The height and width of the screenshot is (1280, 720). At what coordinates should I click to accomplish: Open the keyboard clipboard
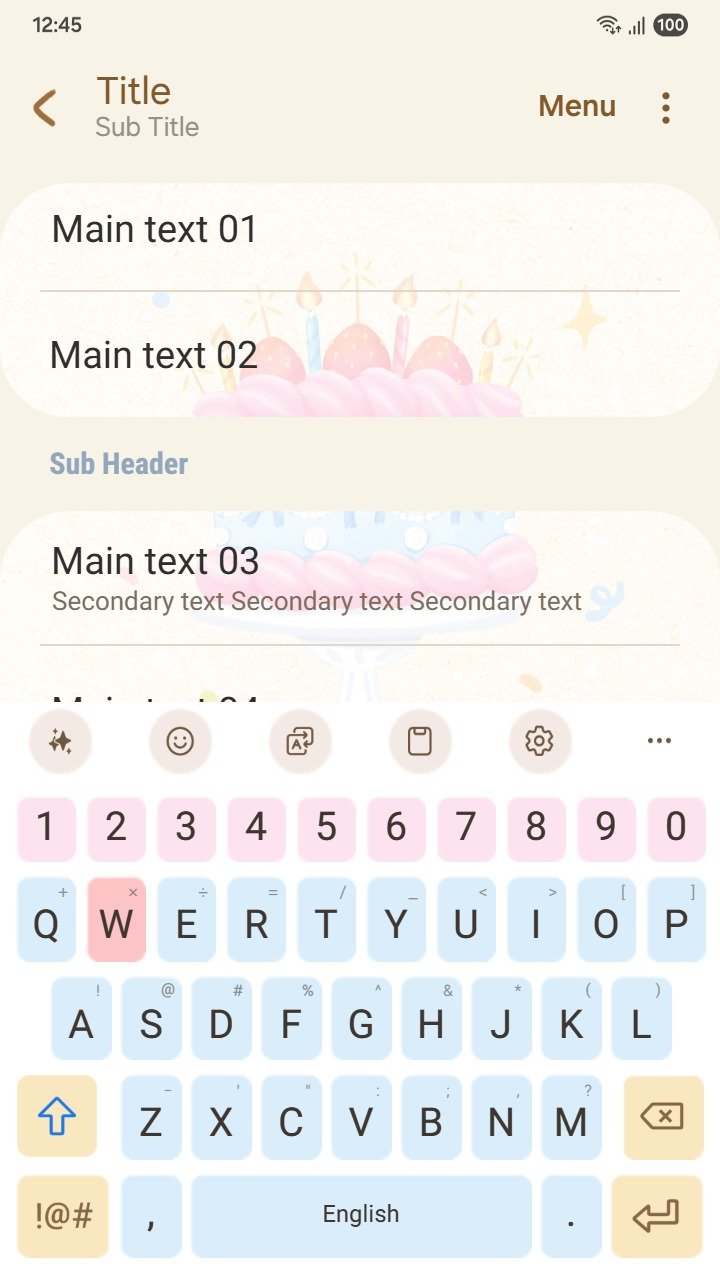point(420,741)
